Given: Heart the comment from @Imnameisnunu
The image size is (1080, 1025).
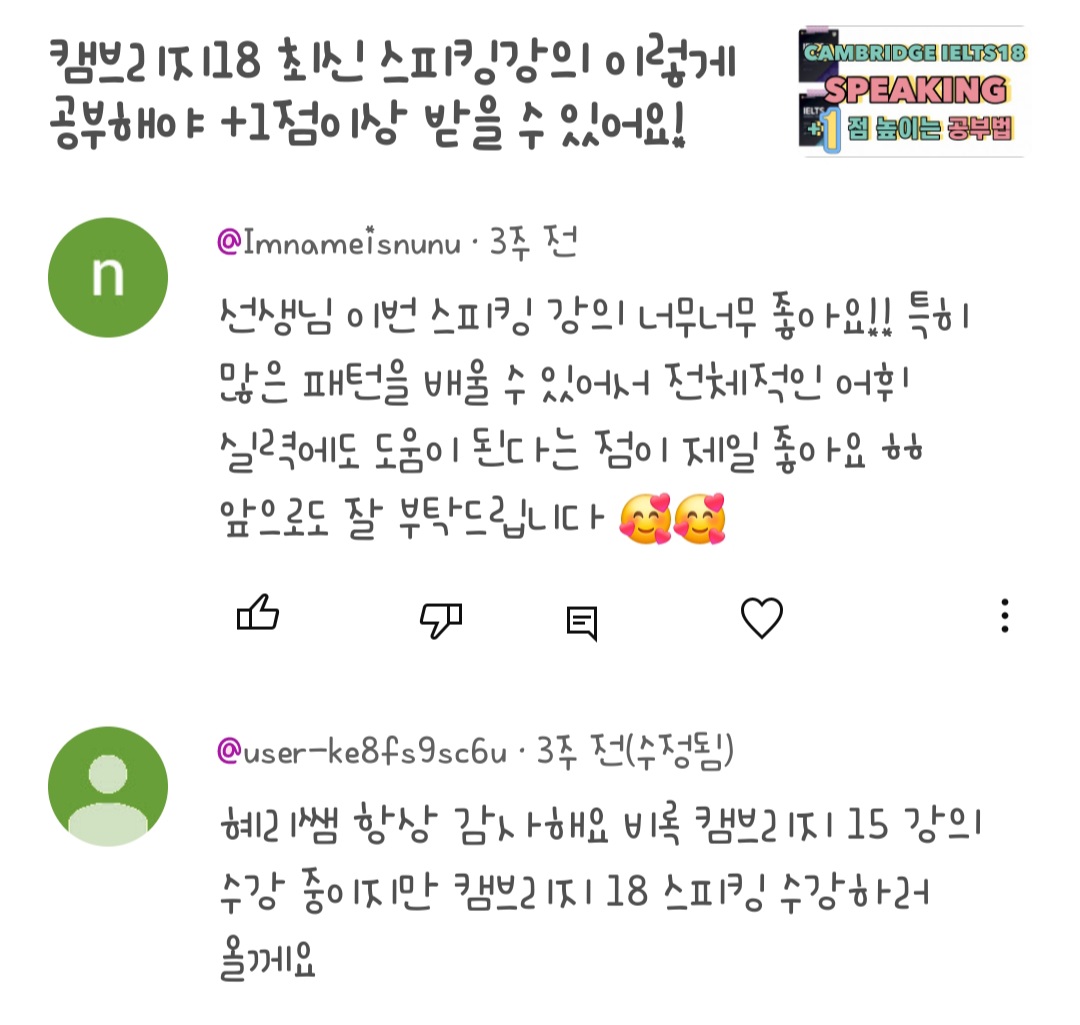Looking at the screenshot, I should click(761, 618).
